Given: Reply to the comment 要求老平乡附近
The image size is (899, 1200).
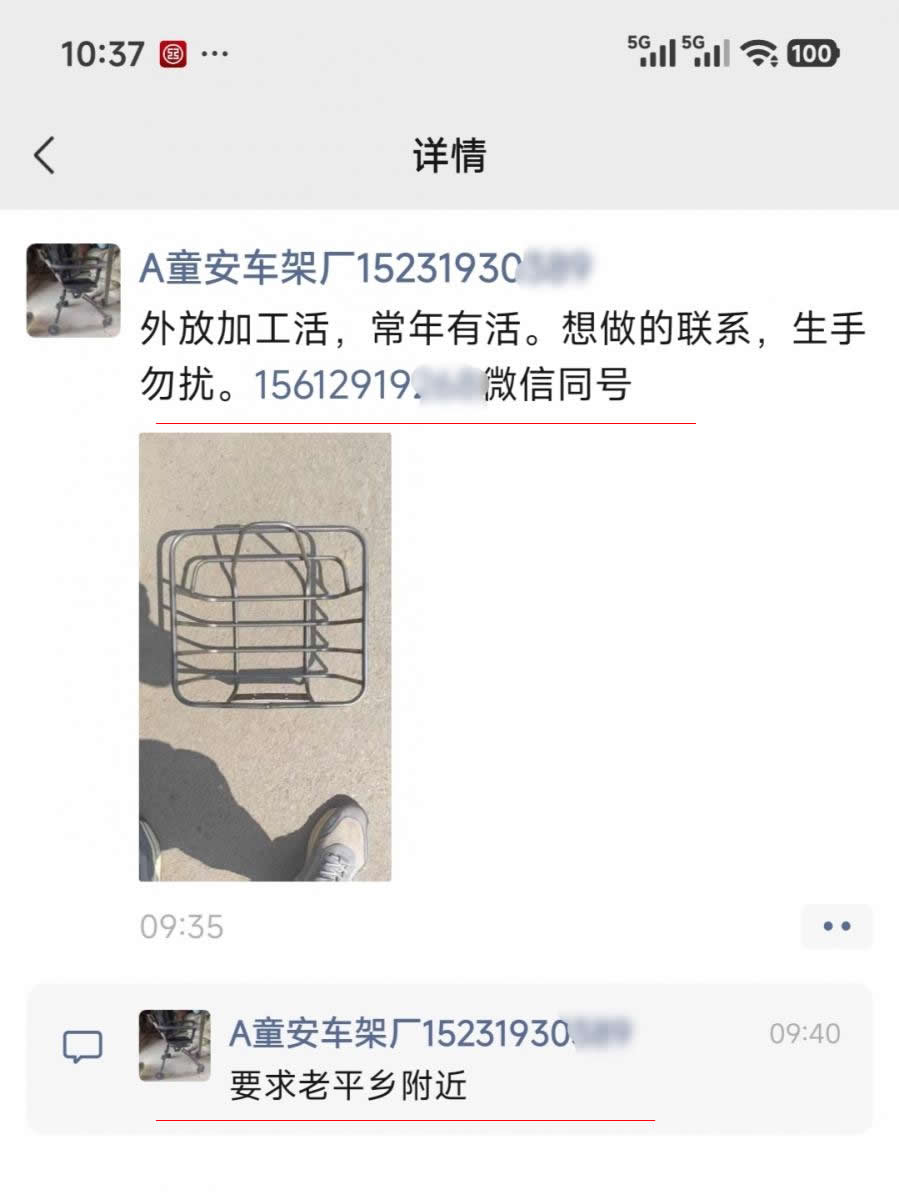Looking at the screenshot, I should coord(348,1085).
